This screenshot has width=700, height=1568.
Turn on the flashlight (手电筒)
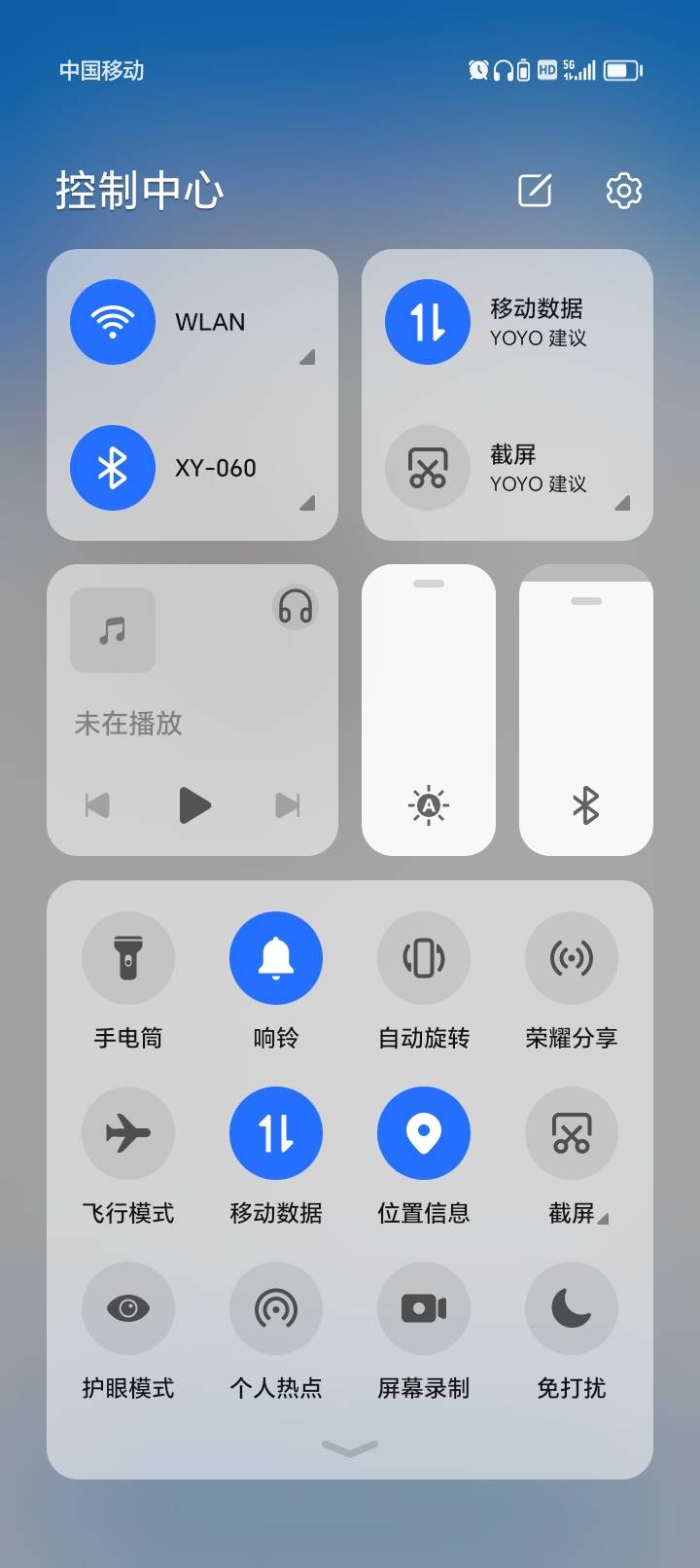[128, 958]
